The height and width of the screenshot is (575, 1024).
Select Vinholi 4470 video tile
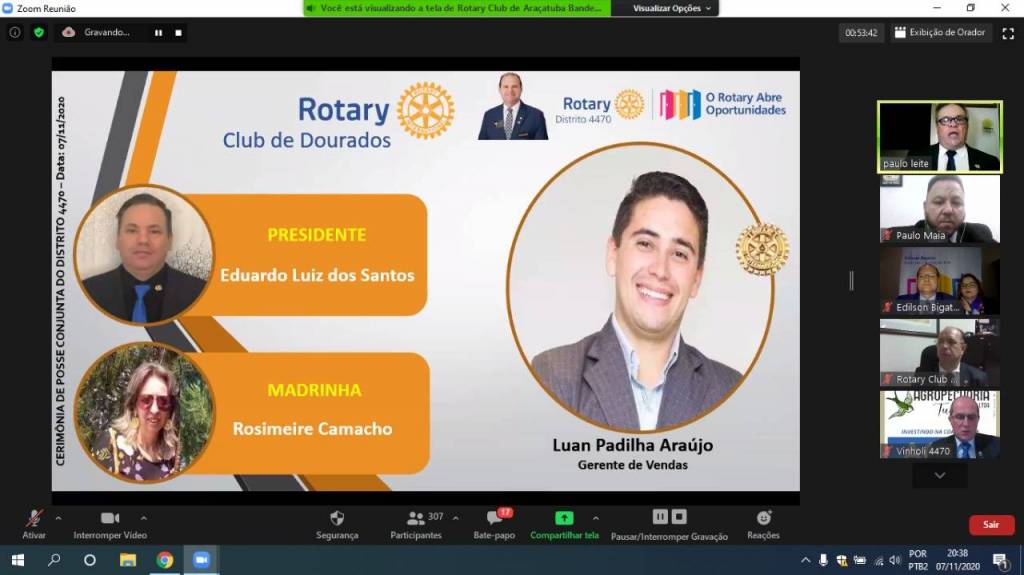[x=940, y=424]
